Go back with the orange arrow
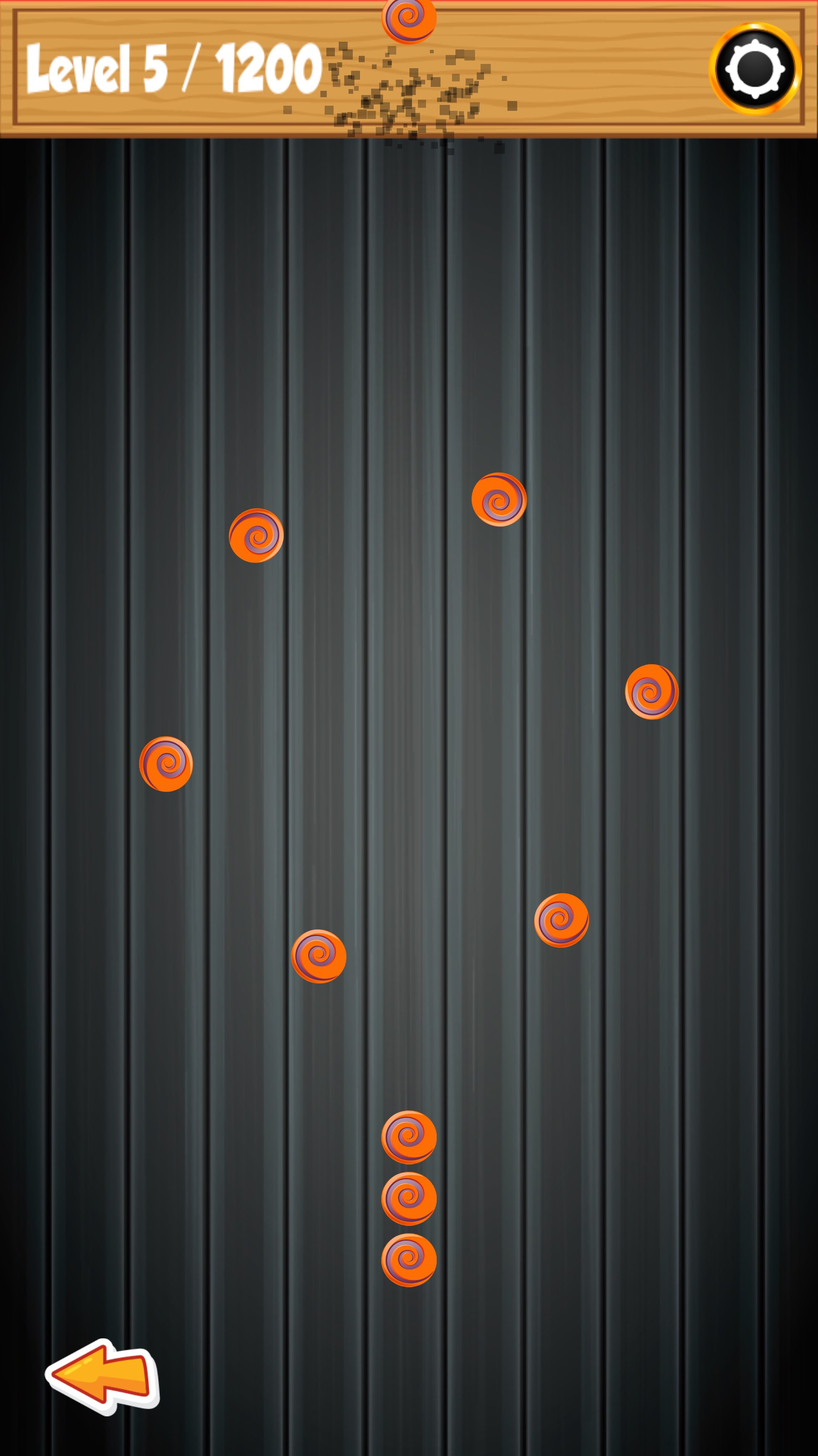818x1456 pixels. [102, 1376]
